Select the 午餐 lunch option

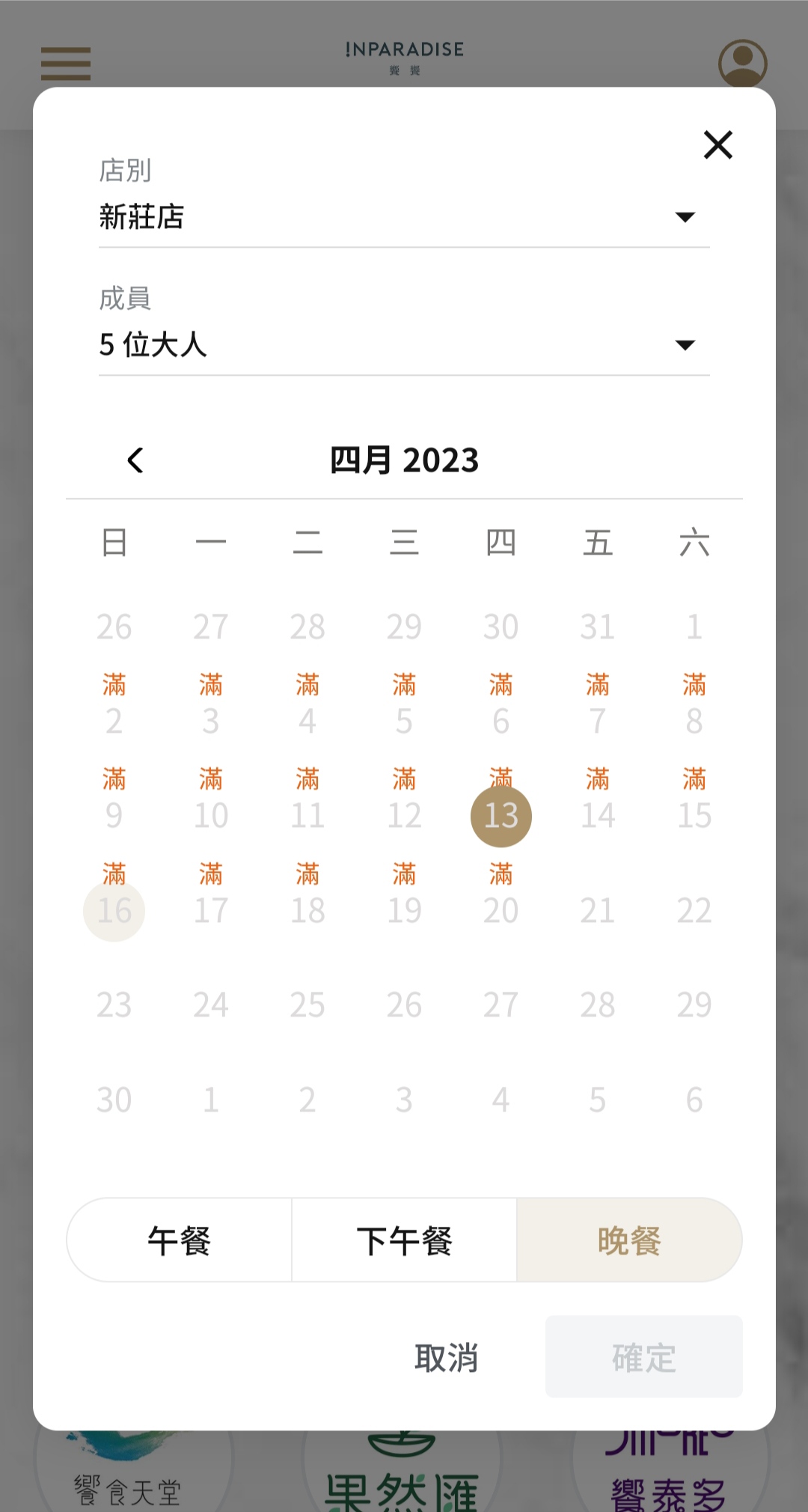(180, 1240)
